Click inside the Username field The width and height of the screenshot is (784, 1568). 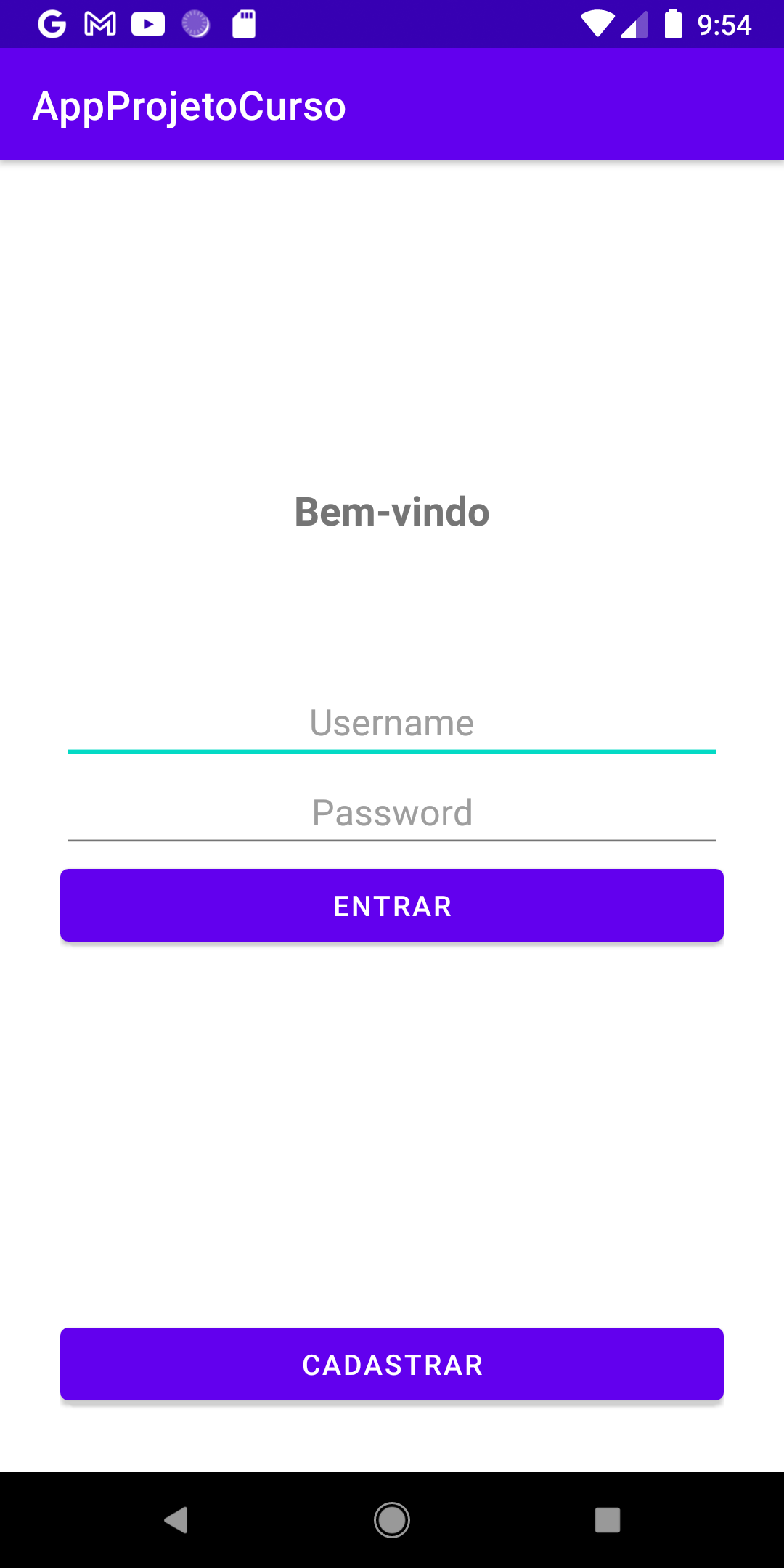point(392,722)
